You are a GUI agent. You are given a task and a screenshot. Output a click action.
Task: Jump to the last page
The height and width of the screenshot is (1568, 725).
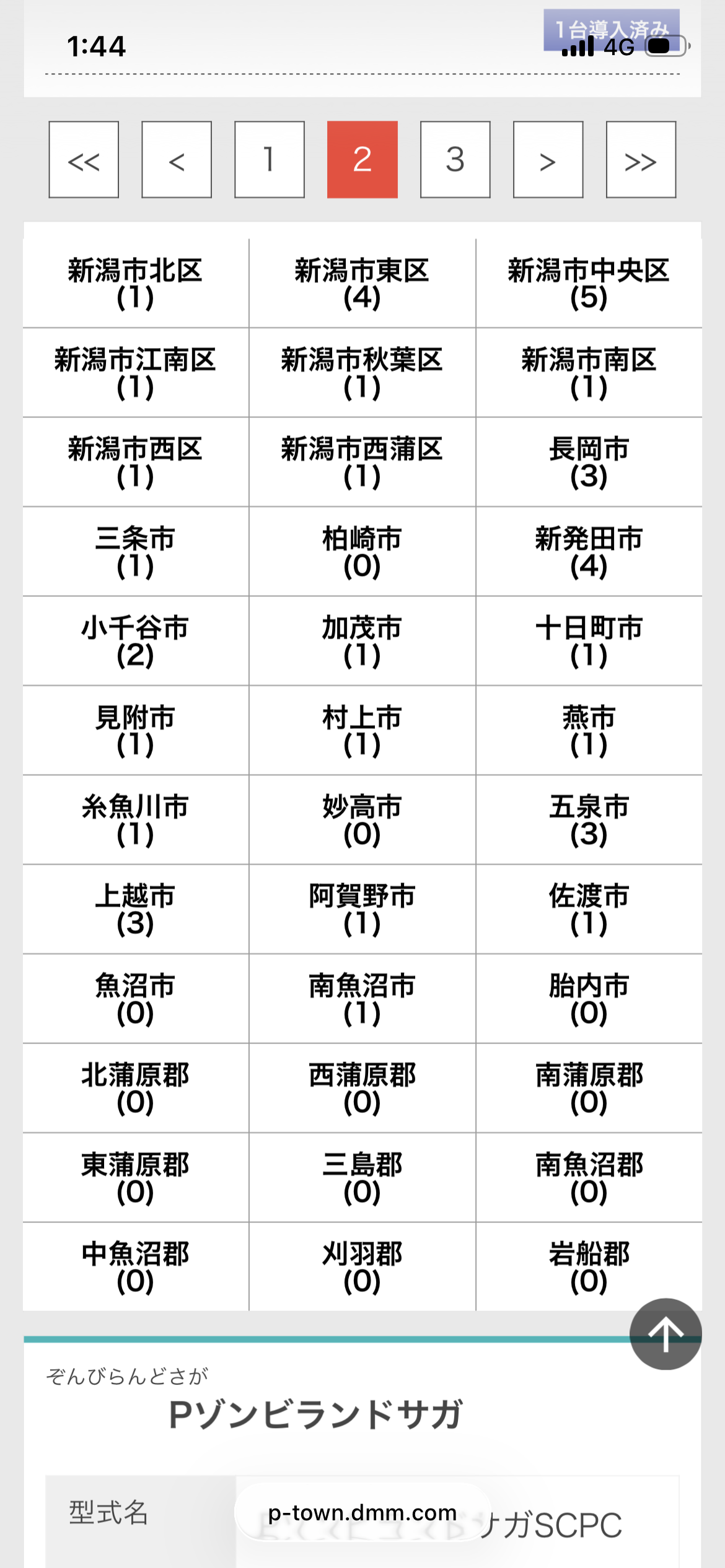pyautogui.click(x=640, y=160)
